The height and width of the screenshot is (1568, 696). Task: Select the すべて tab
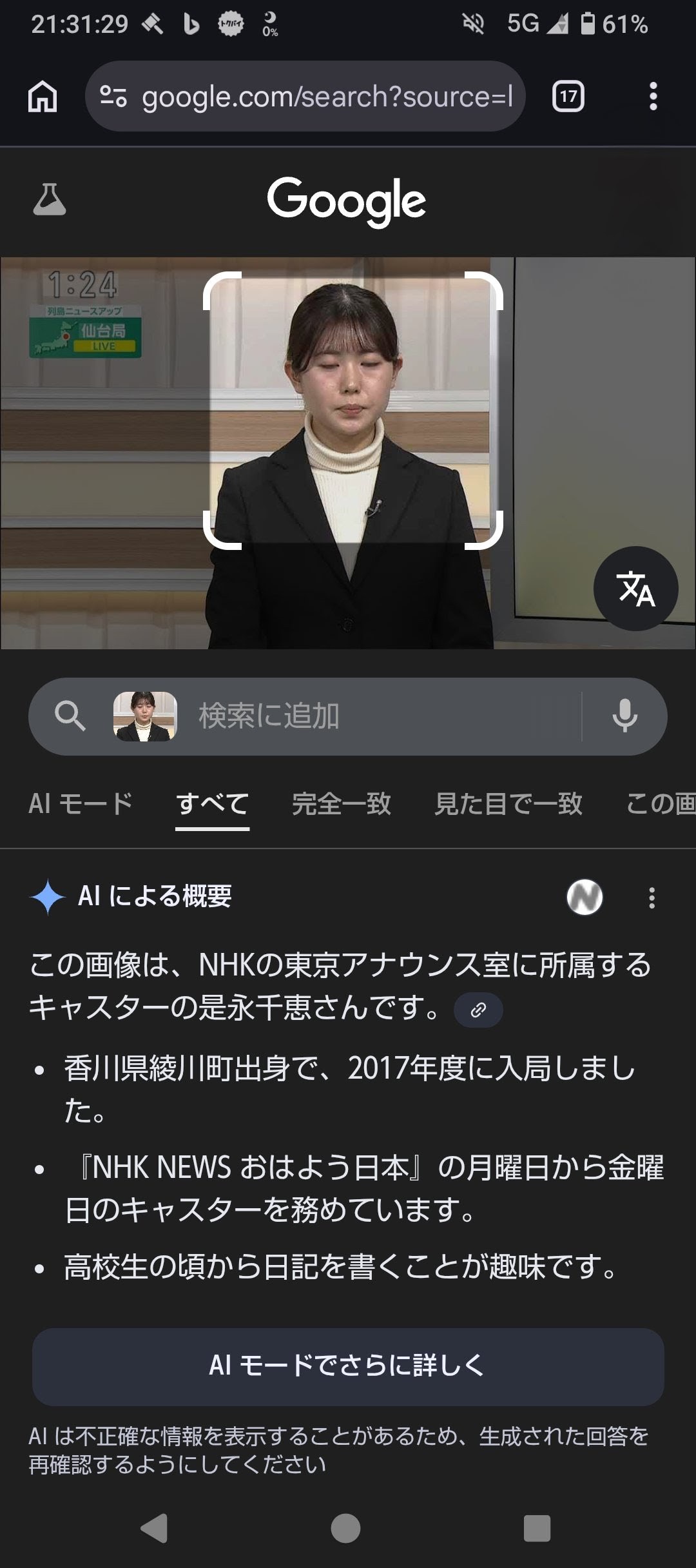(x=212, y=804)
